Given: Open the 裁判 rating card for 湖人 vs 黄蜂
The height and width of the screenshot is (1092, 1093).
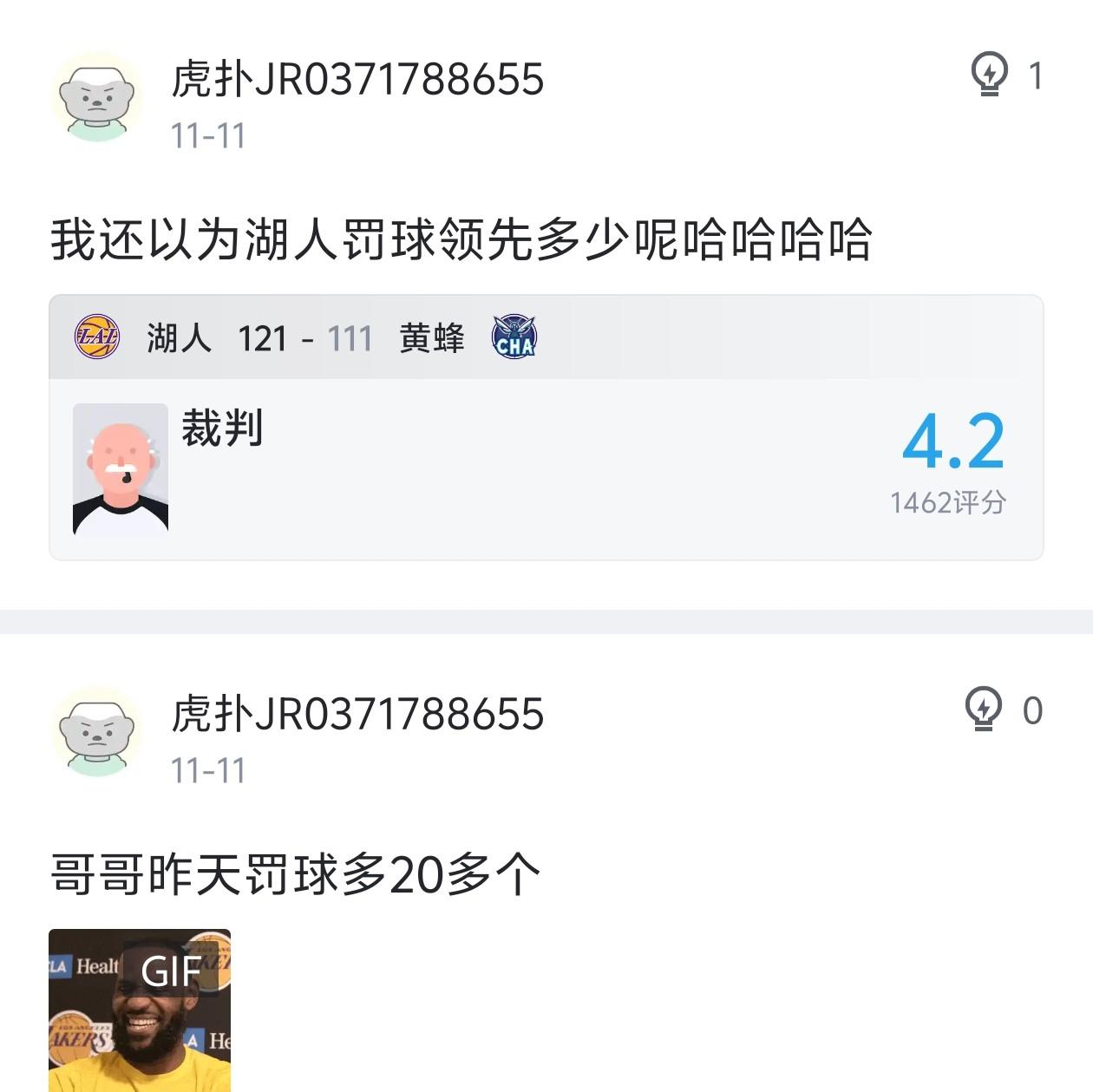Looking at the screenshot, I should [x=546, y=468].
